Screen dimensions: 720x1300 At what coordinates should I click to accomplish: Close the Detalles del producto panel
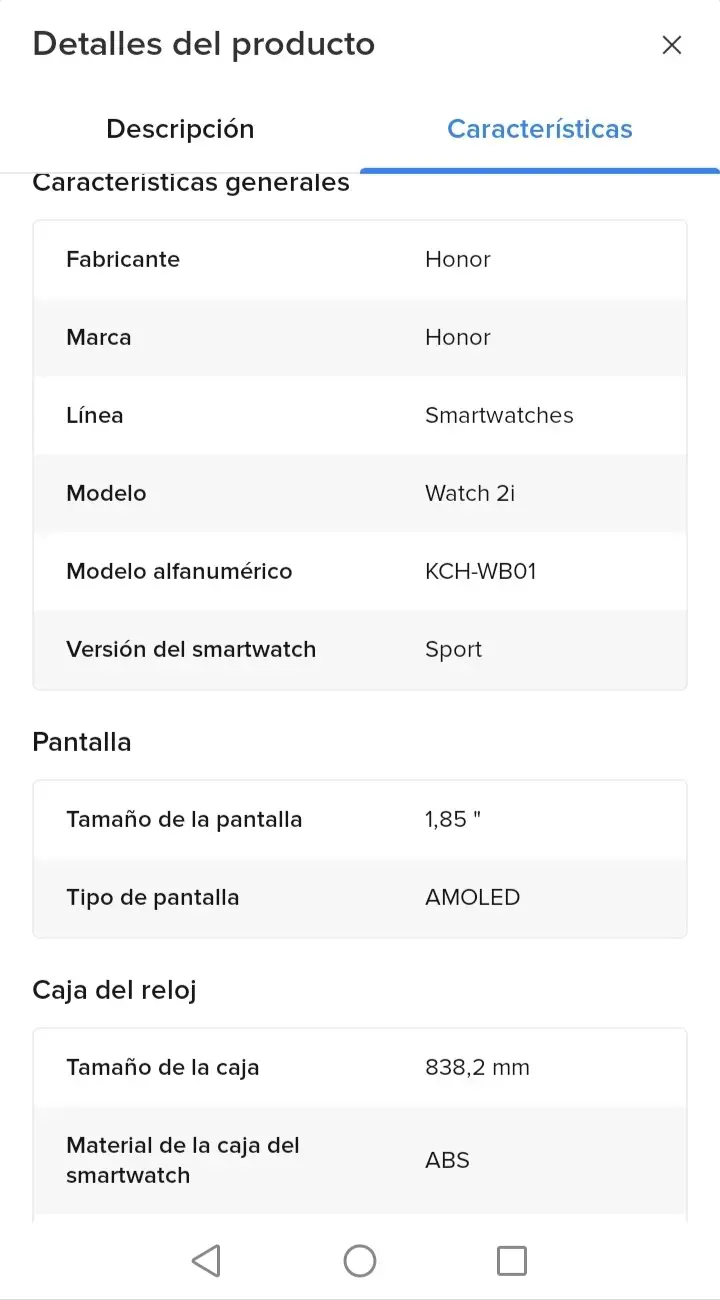[672, 45]
